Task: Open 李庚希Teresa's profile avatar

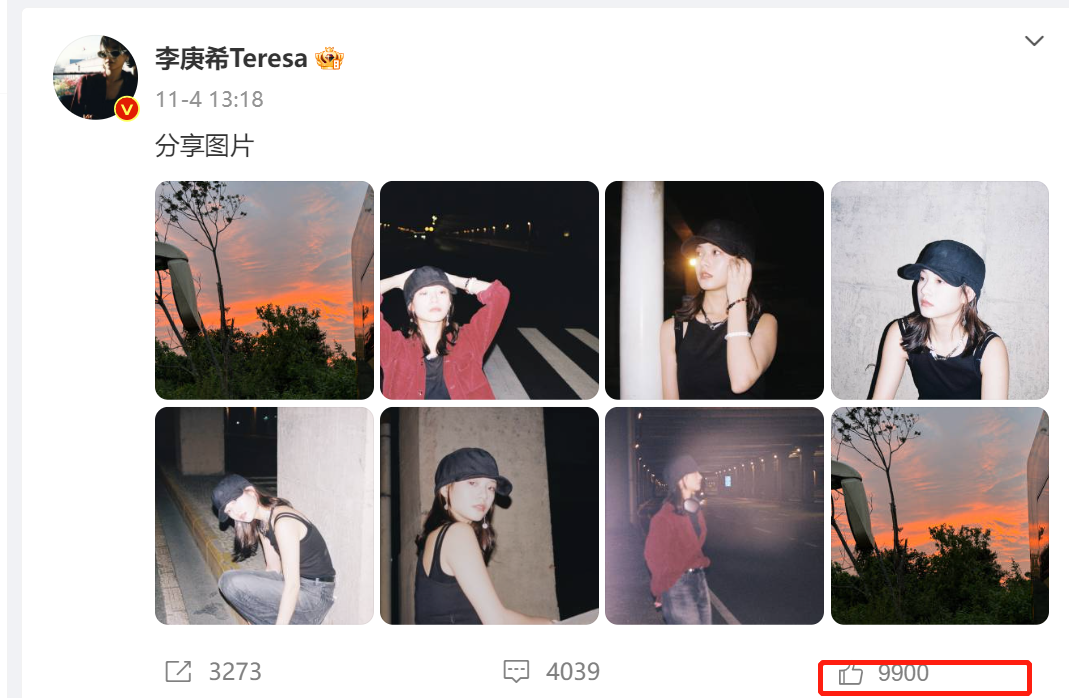Action: point(96,78)
